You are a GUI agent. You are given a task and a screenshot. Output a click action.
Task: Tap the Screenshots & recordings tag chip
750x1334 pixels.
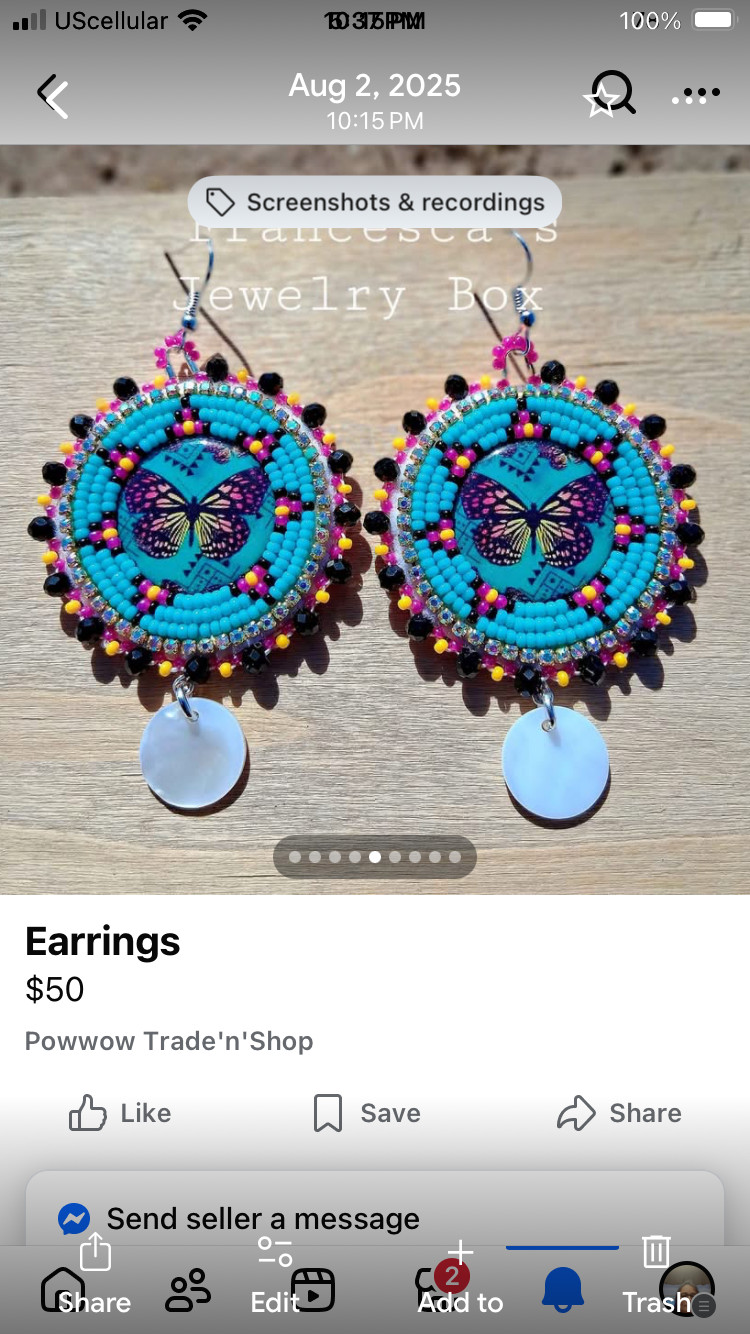coord(375,202)
